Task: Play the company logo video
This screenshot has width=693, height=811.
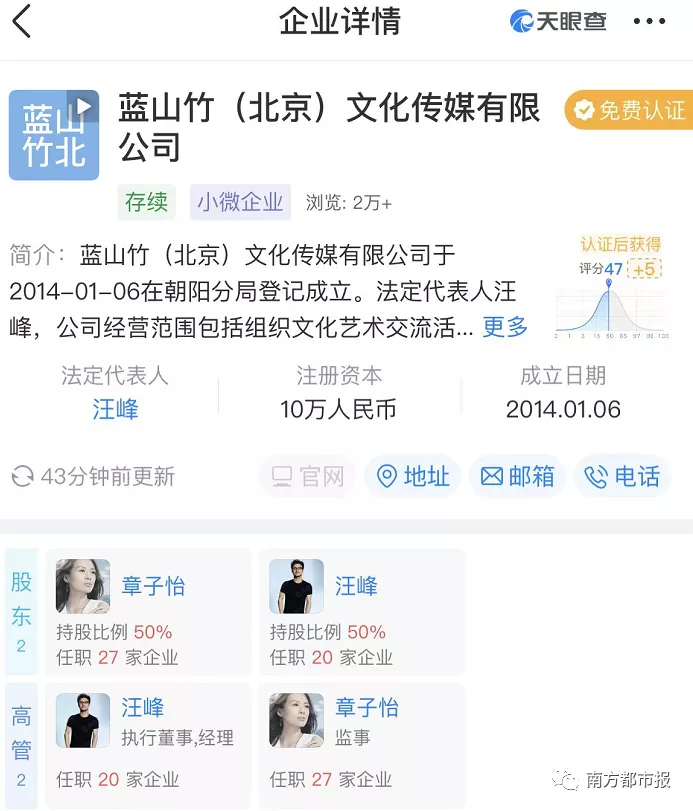Action: (84, 106)
